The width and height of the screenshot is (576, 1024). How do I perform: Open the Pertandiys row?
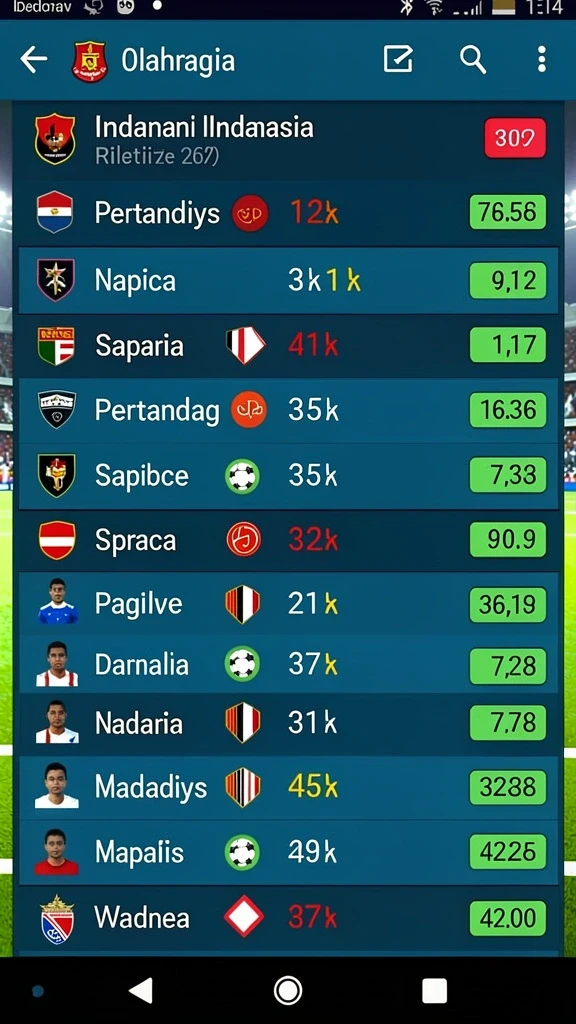click(x=288, y=214)
